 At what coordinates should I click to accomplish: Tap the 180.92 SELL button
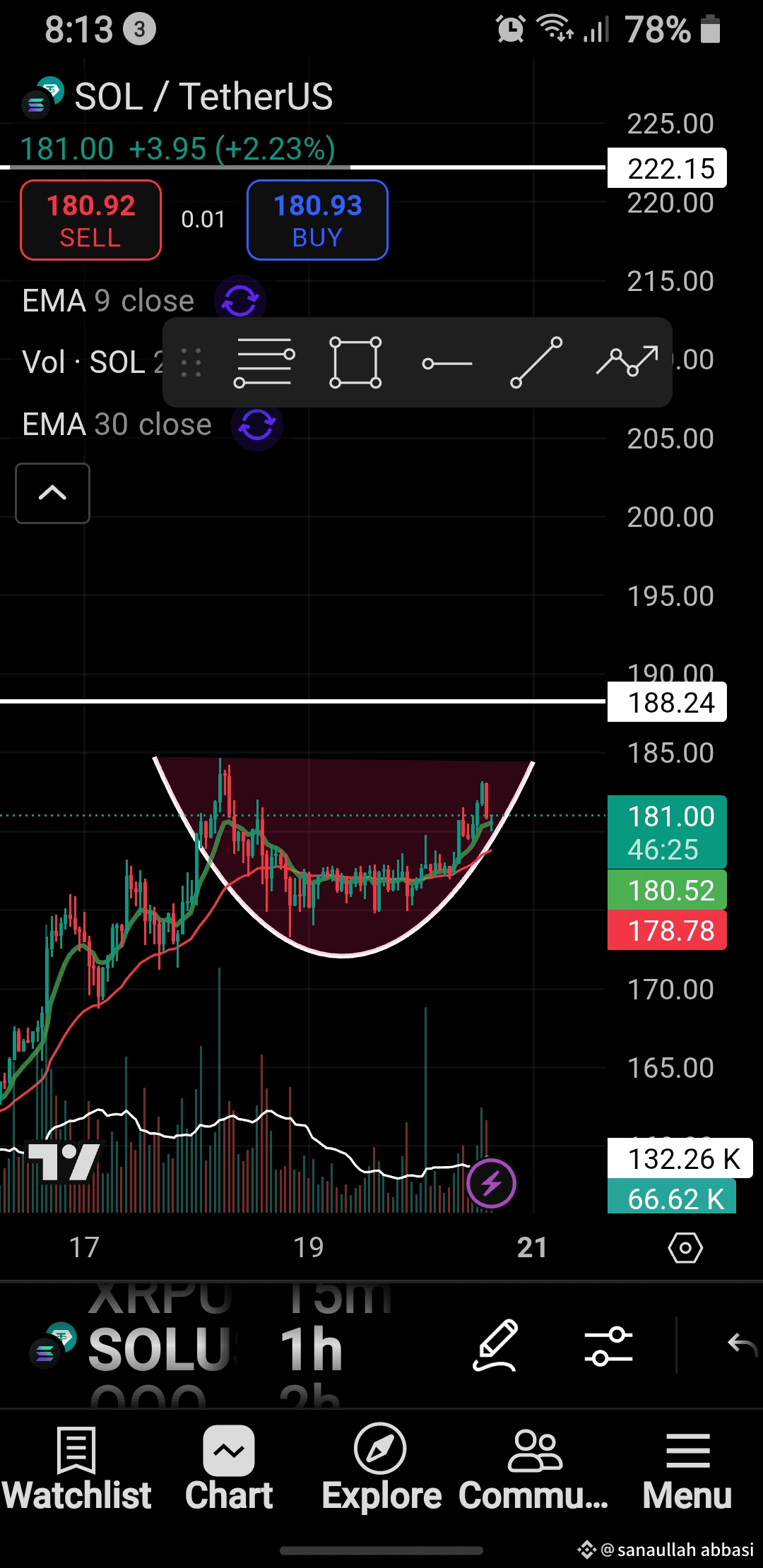click(90, 220)
